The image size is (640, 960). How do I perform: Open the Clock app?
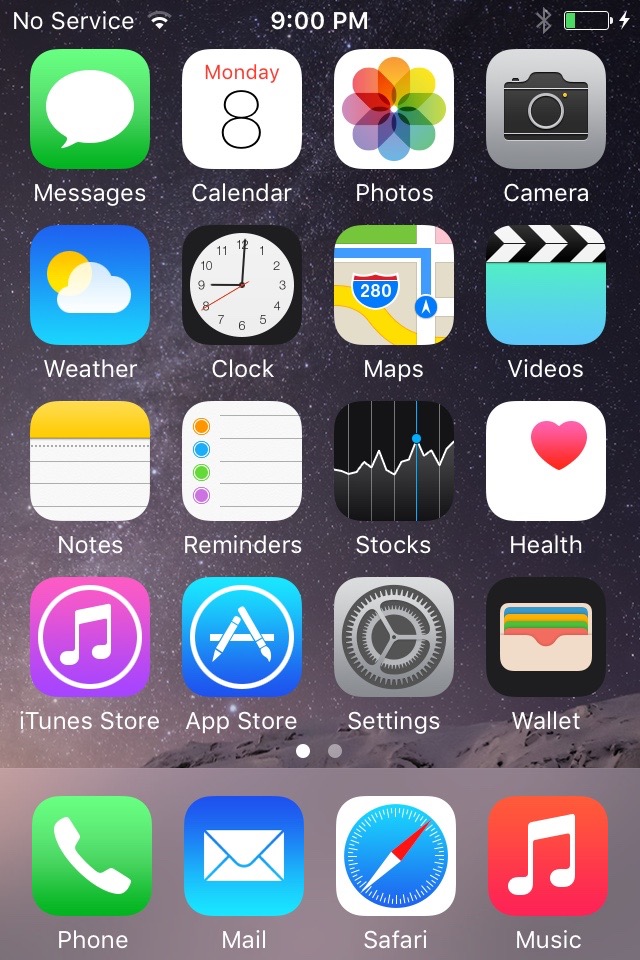point(242,285)
